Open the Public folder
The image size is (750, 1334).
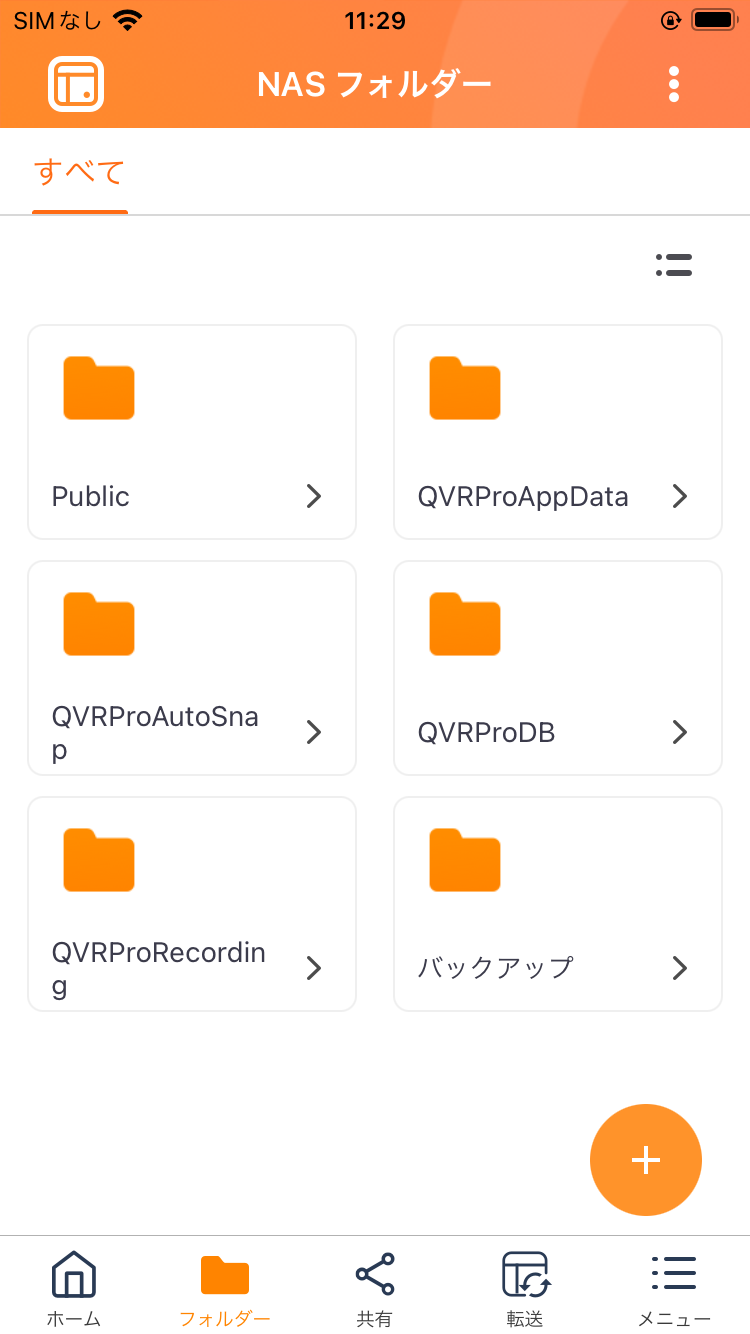192,432
